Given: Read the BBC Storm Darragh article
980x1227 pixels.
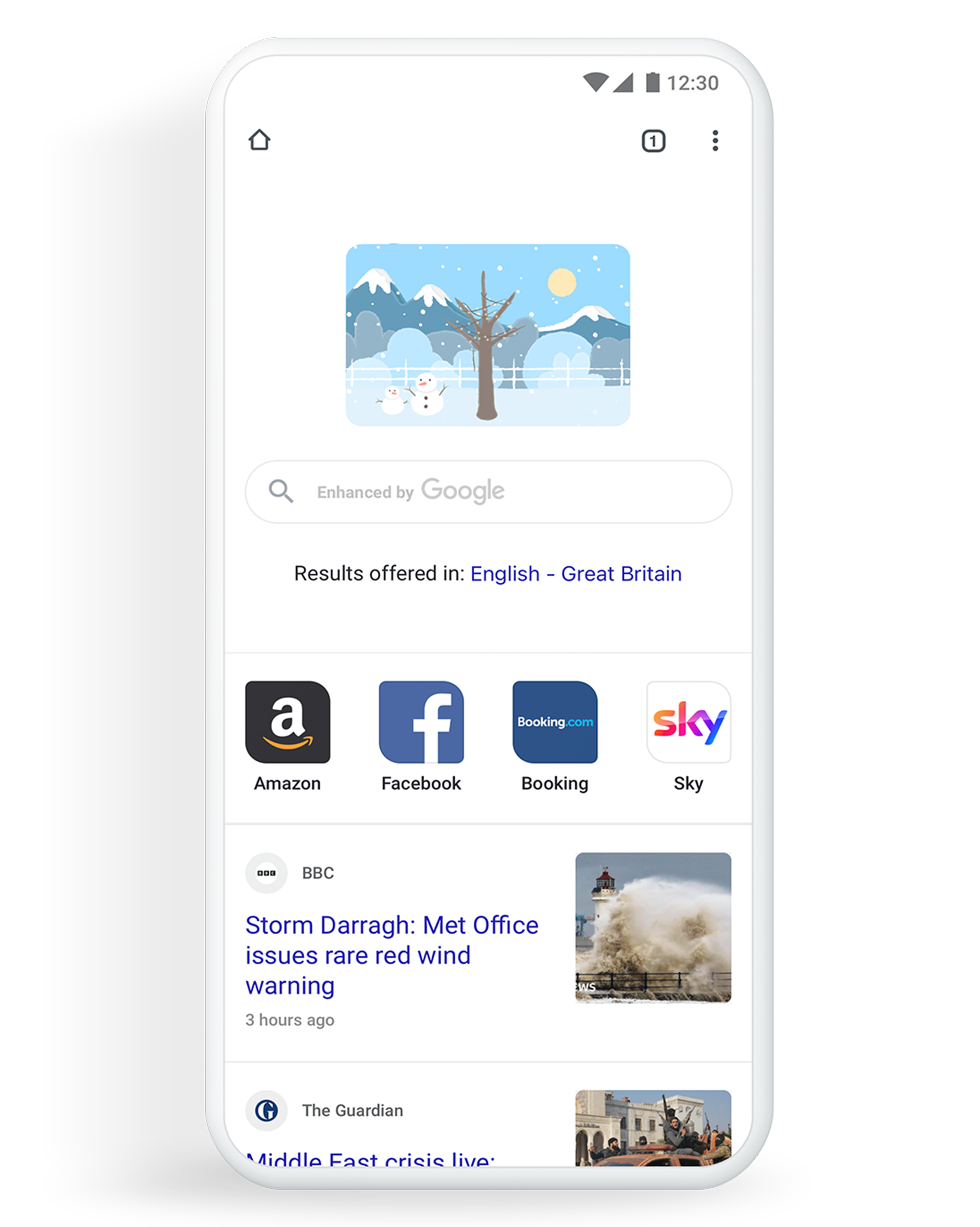Looking at the screenshot, I should point(392,955).
